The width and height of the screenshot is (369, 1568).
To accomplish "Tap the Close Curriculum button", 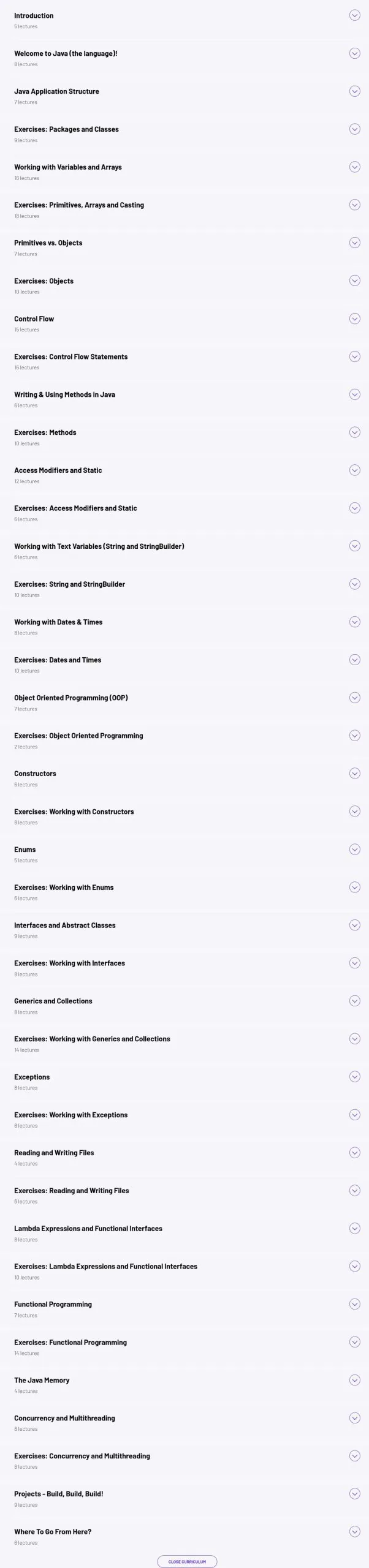I will [x=187, y=1561].
